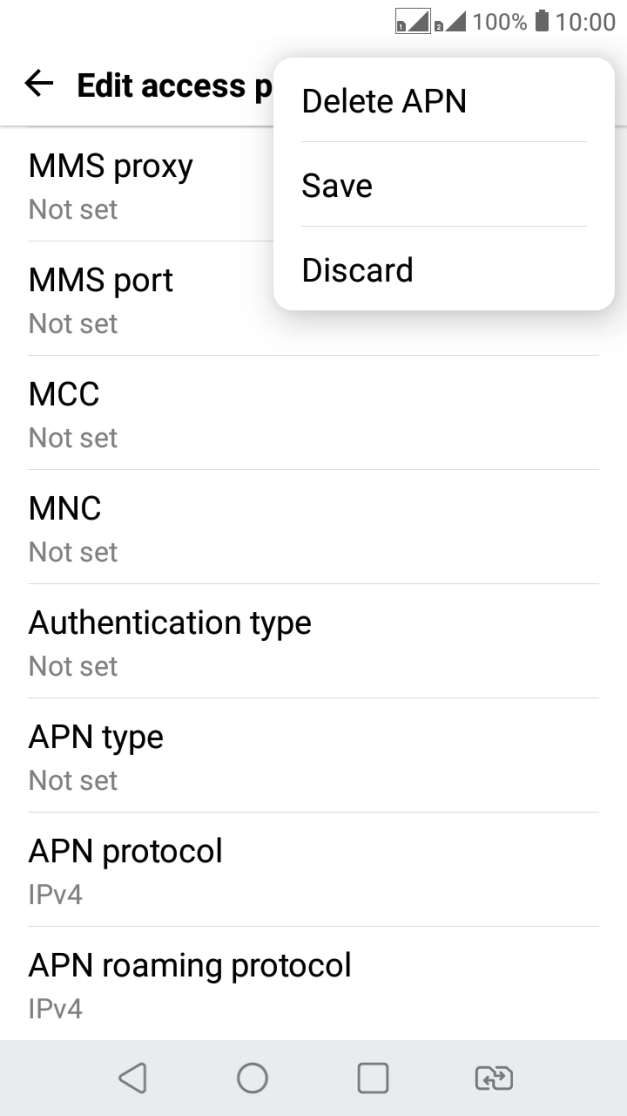
Task: Select Discard to cancel changes
Action: pyautogui.click(x=443, y=270)
